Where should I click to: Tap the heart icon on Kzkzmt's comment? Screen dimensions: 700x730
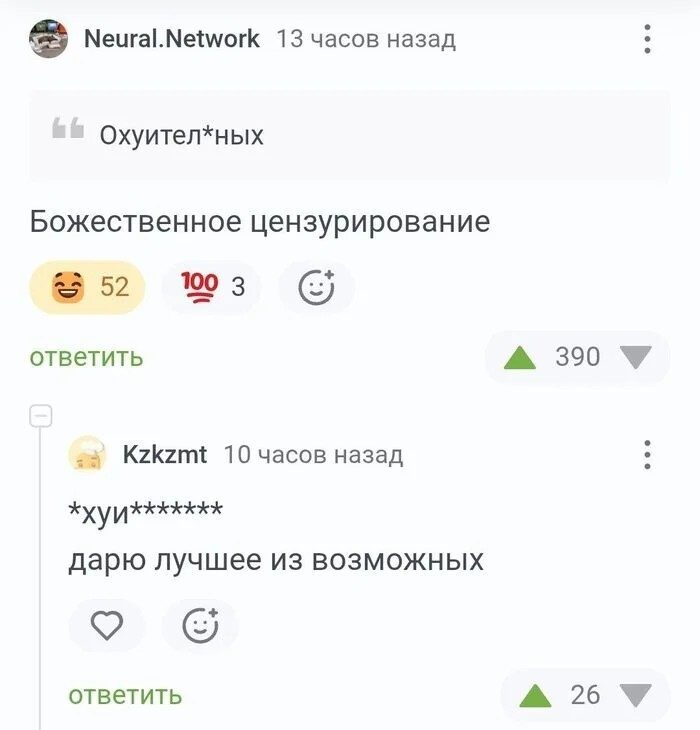pos(106,627)
